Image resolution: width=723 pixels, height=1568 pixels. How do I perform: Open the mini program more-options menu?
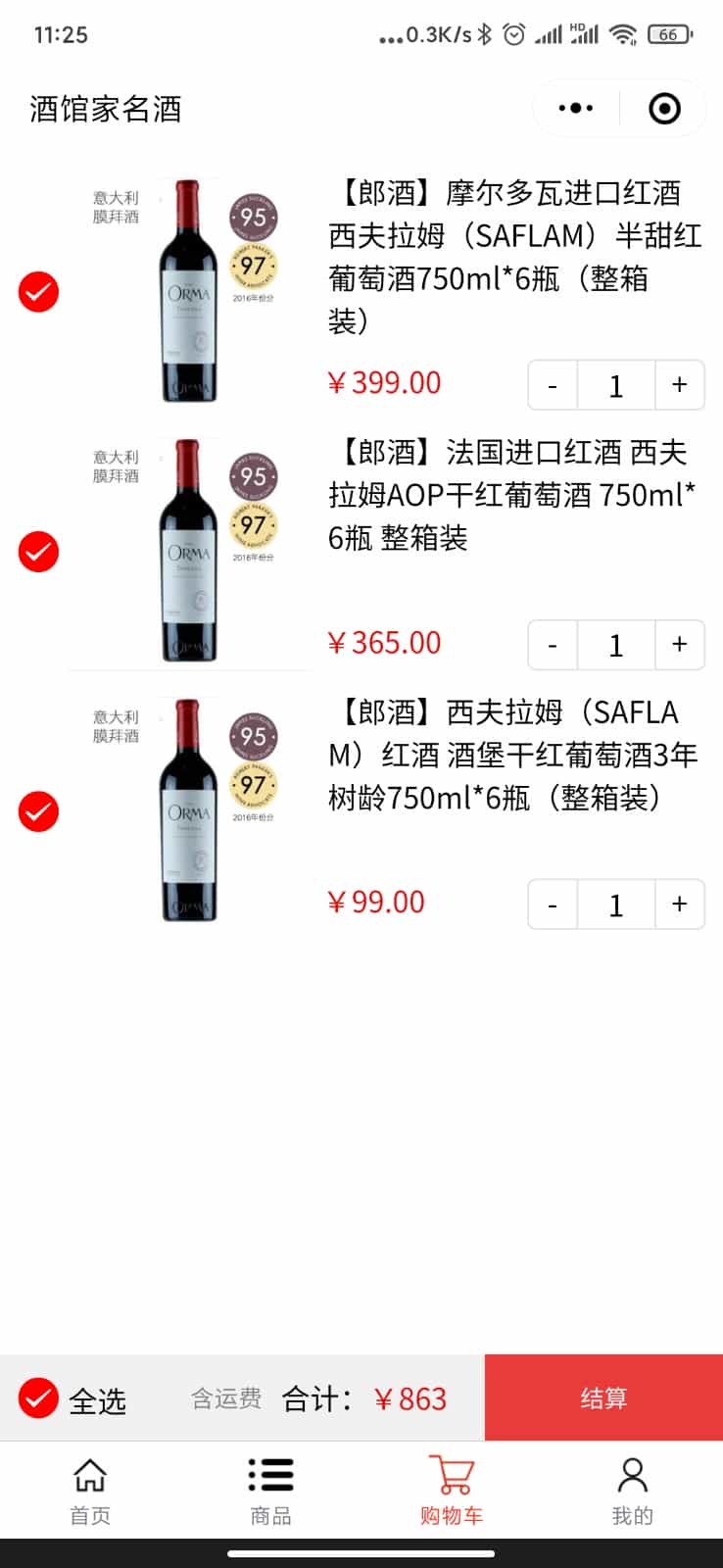tap(576, 108)
